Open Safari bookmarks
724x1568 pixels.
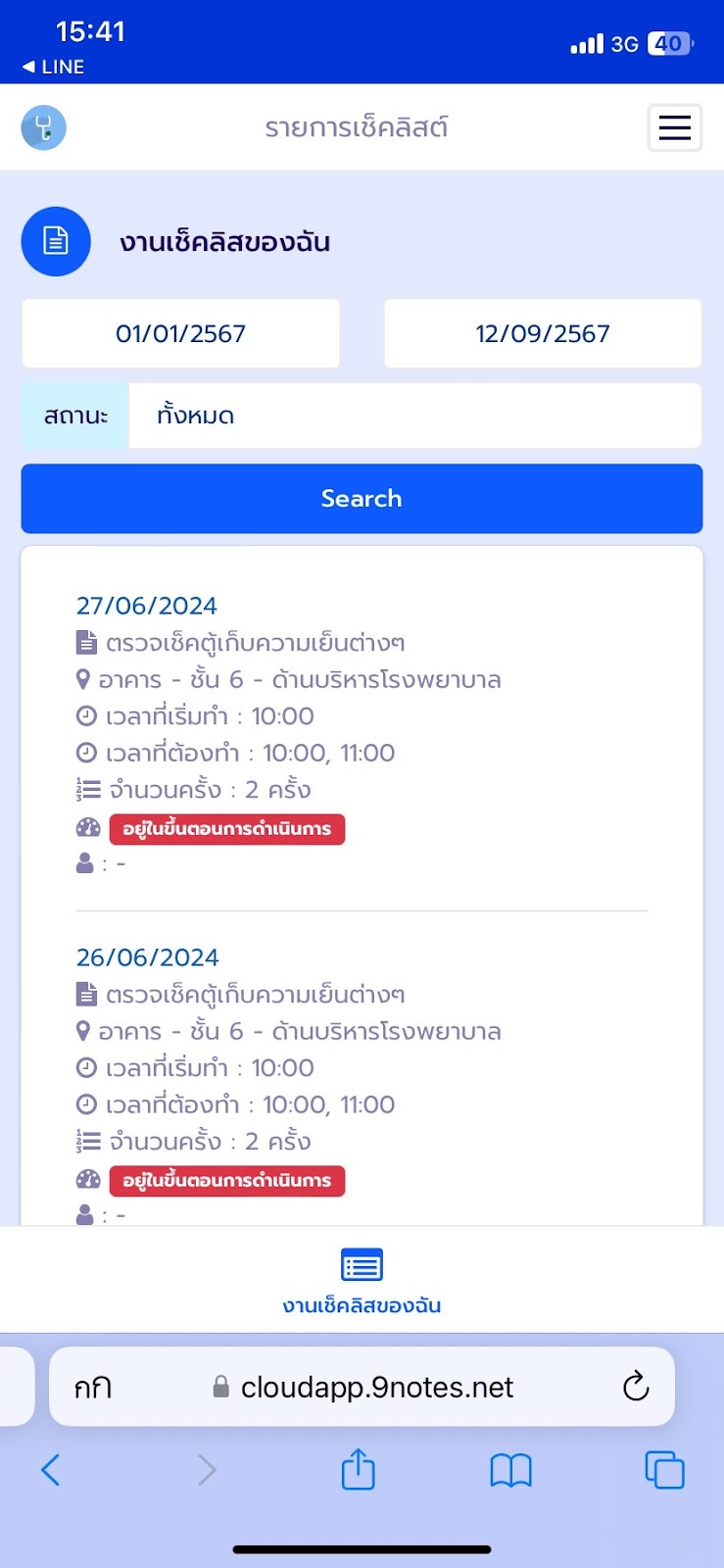(x=510, y=1470)
